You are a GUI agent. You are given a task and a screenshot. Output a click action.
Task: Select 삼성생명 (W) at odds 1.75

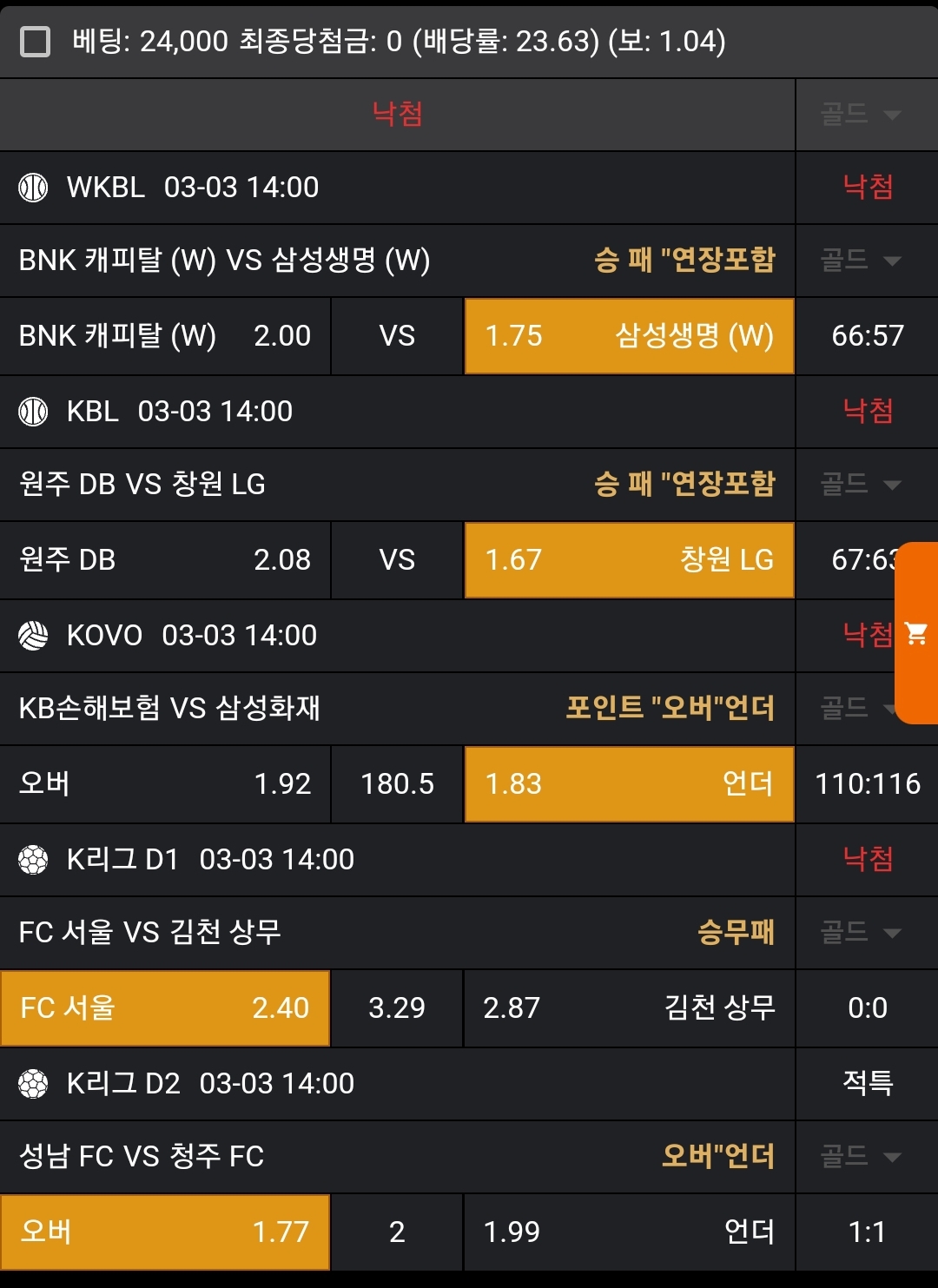pyautogui.click(x=629, y=336)
